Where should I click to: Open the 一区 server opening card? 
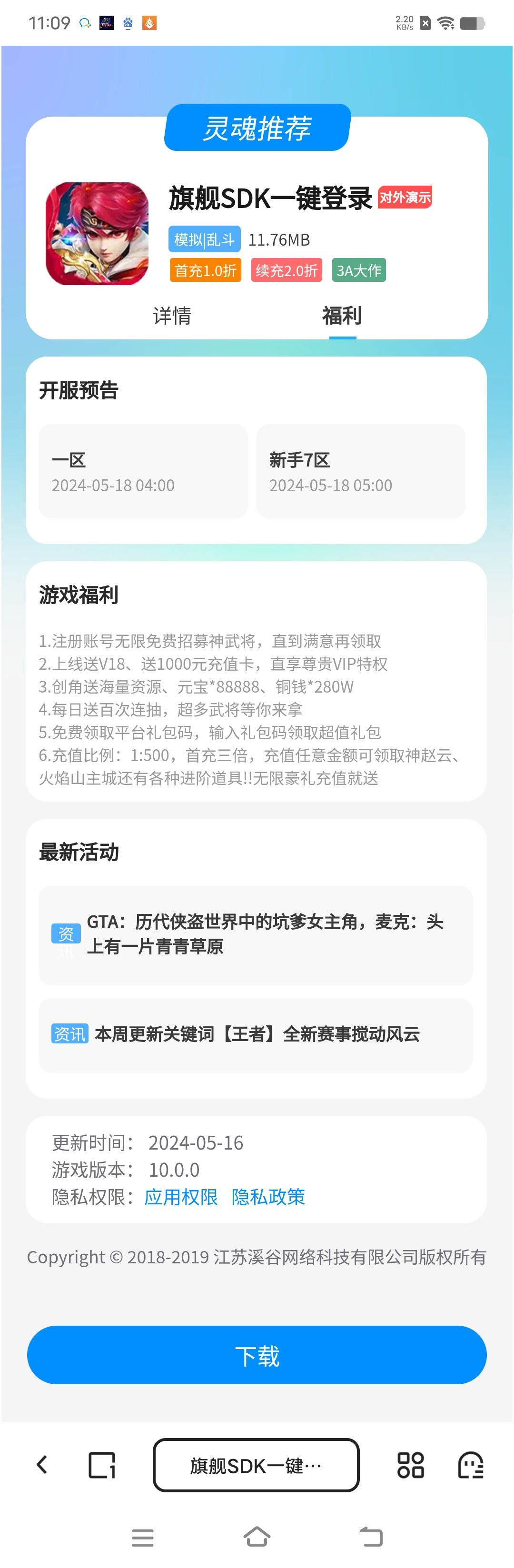tap(143, 471)
